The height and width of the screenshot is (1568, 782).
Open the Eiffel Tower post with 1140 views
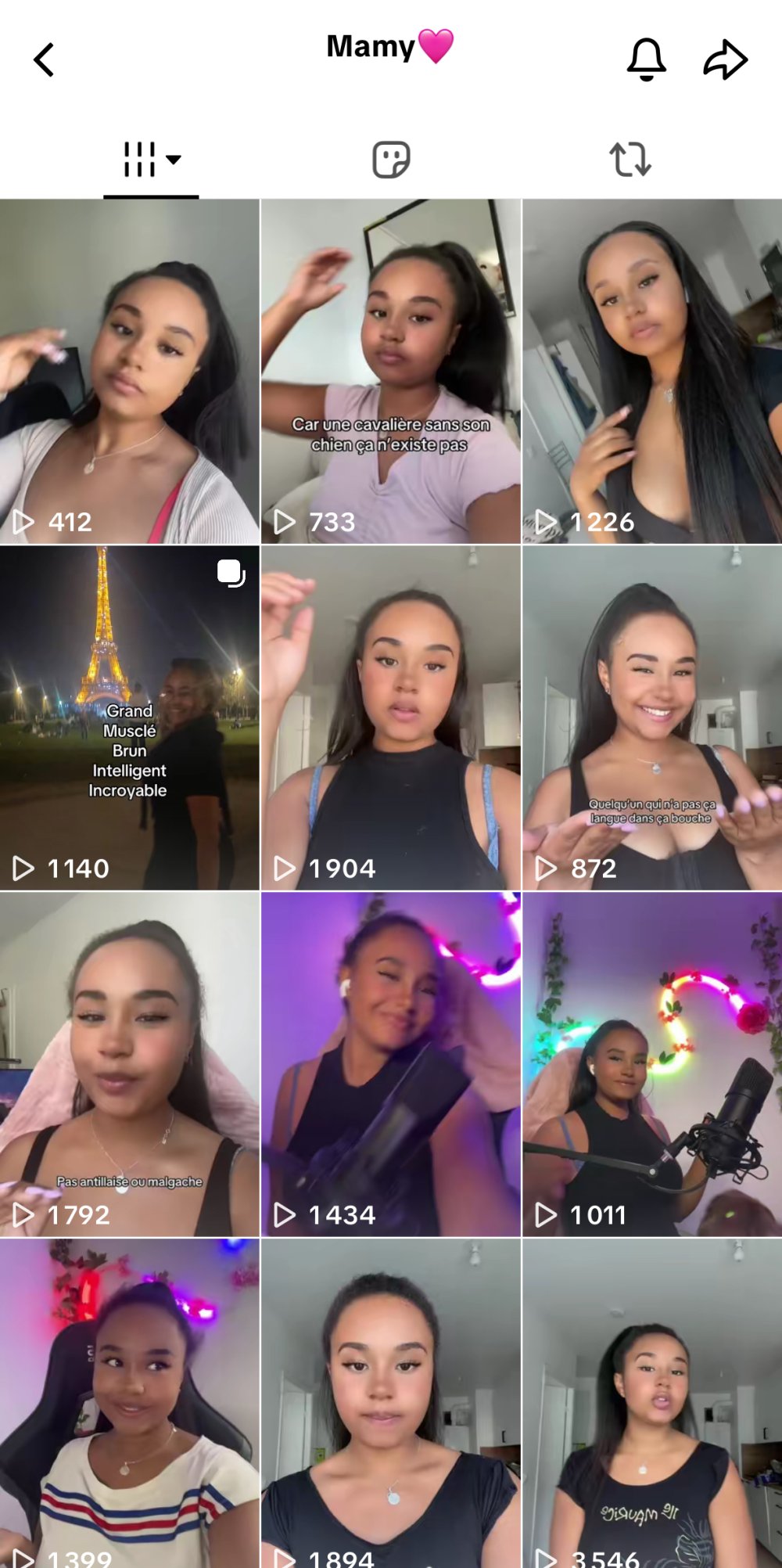[129, 718]
